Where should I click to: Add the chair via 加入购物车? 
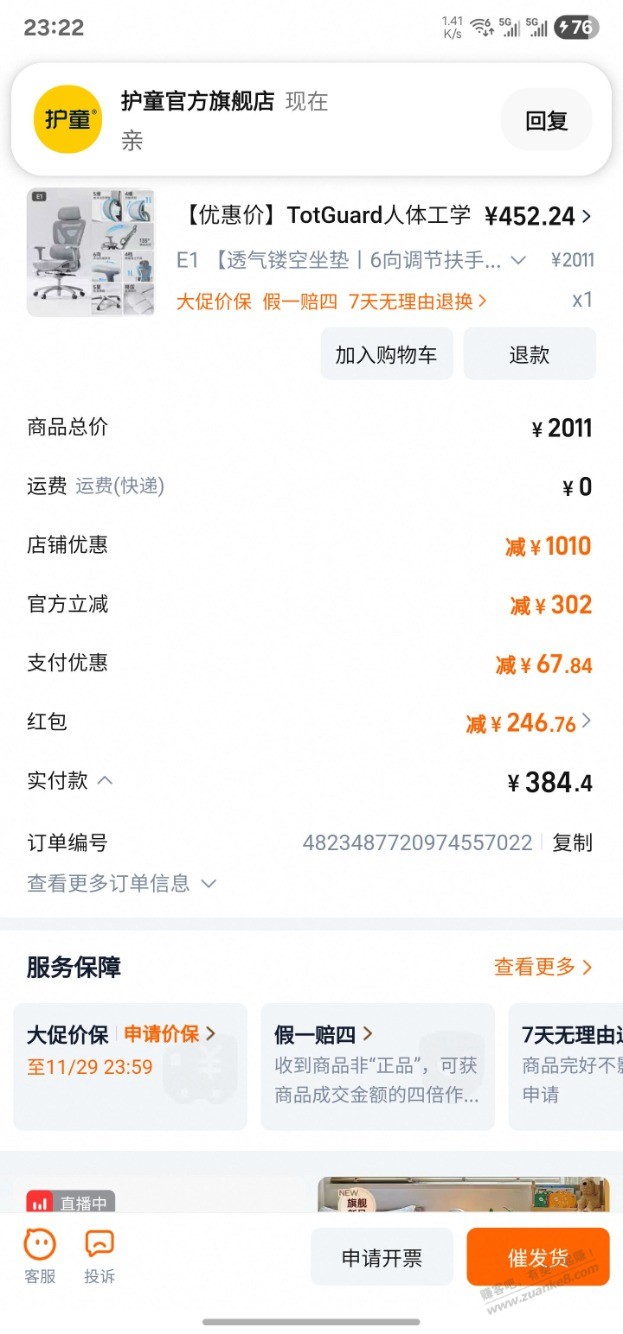(x=386, y=354)
